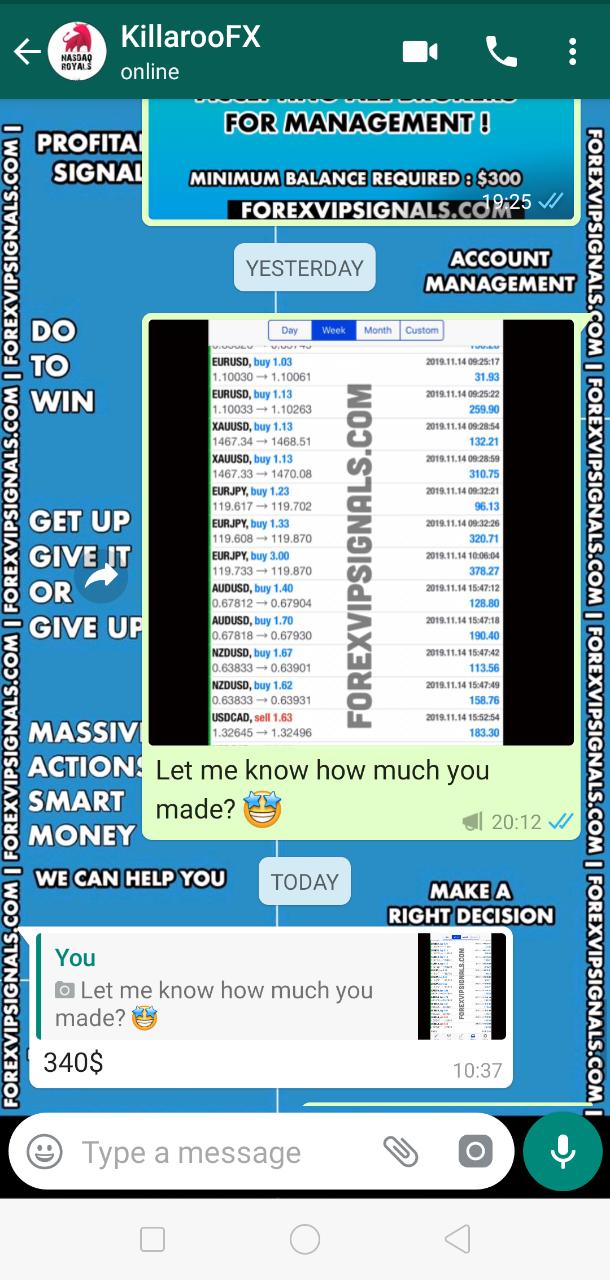Screen dimensions: 610x1280
Task: Open the emoji picker
Action: (45, 1152)
